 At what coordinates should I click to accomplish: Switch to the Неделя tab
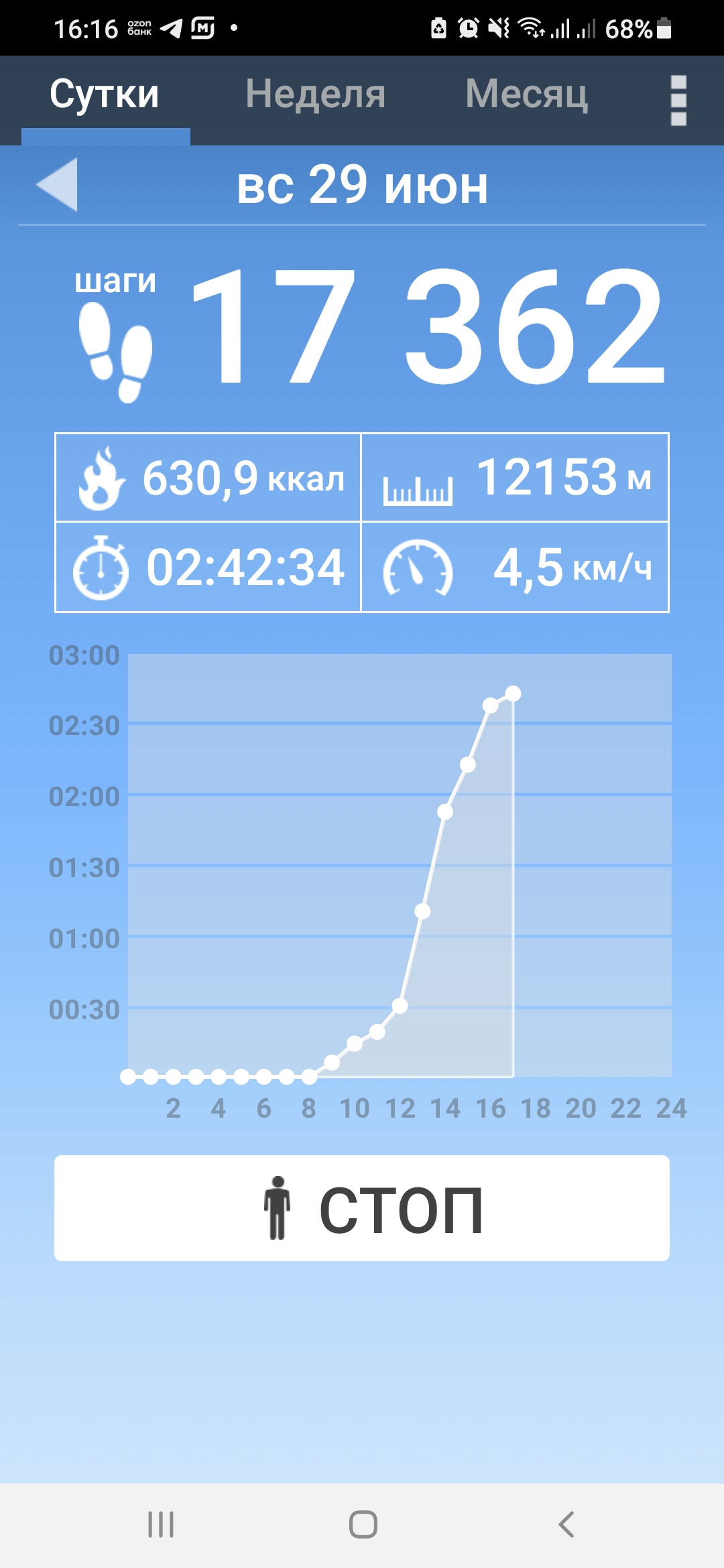(316, 94)
